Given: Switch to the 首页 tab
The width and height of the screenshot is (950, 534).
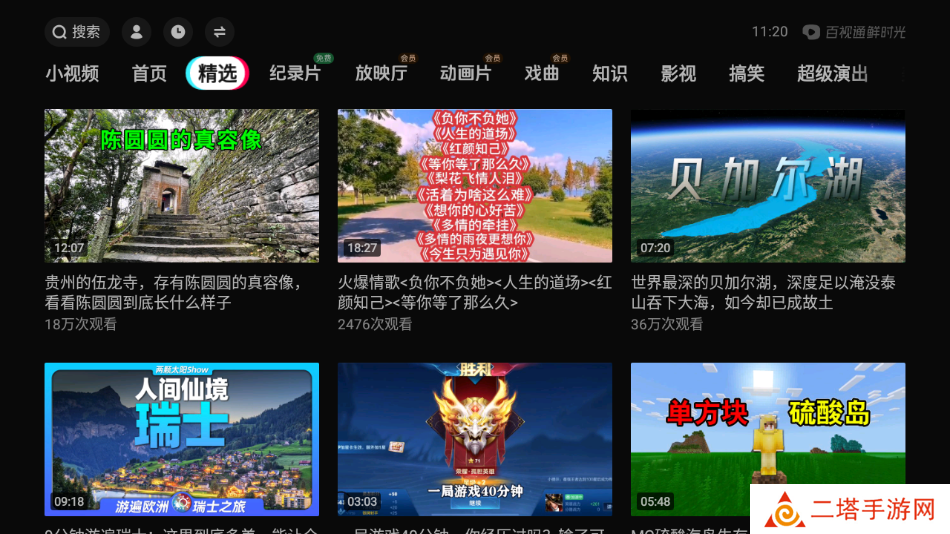Looking at the screenshot, I should pyautogui.click(x=149, y=73).
